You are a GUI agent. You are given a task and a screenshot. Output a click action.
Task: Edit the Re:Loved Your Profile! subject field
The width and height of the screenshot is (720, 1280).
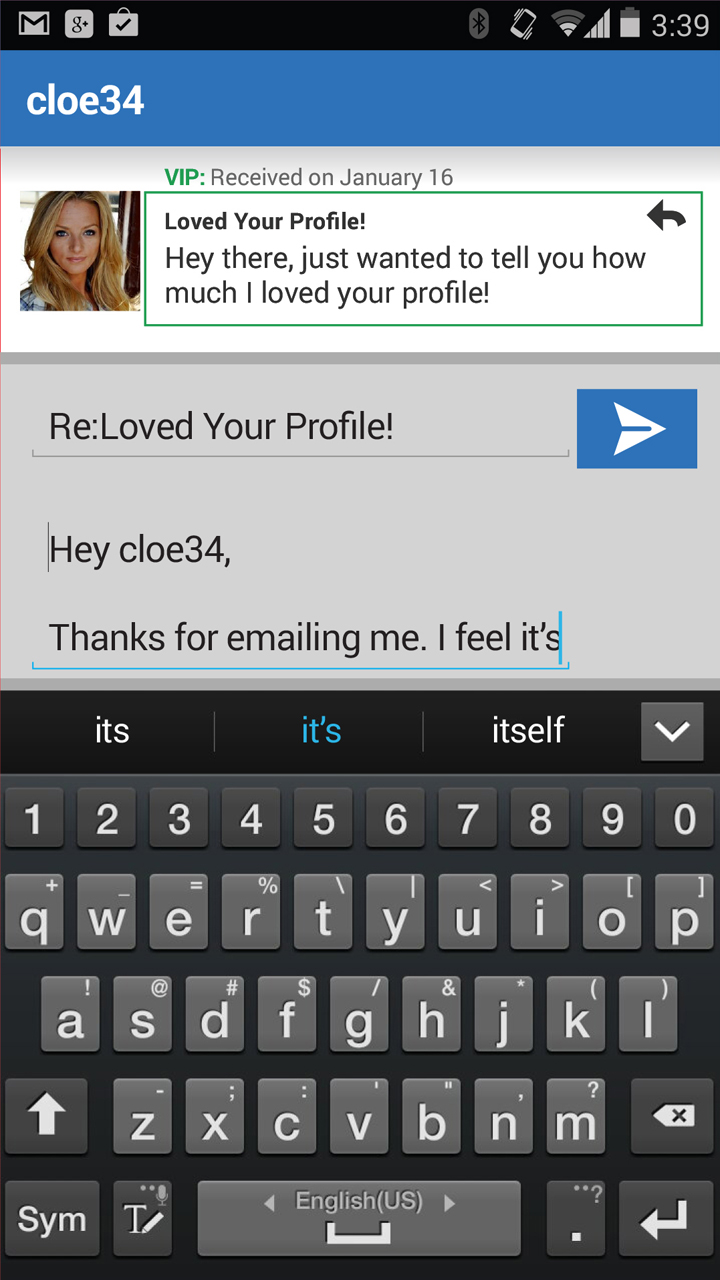coord(300,428)
